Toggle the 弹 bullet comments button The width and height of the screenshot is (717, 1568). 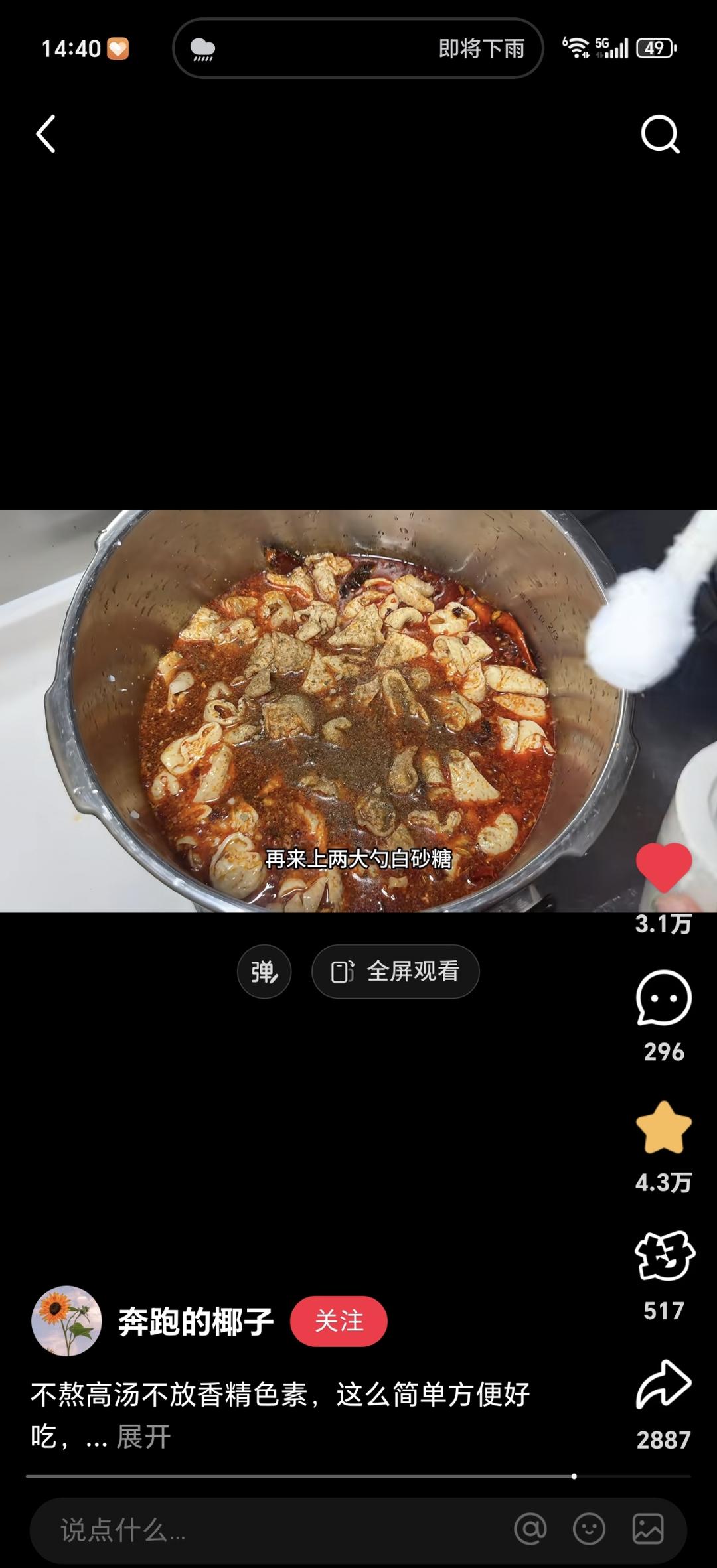point(264,972)
